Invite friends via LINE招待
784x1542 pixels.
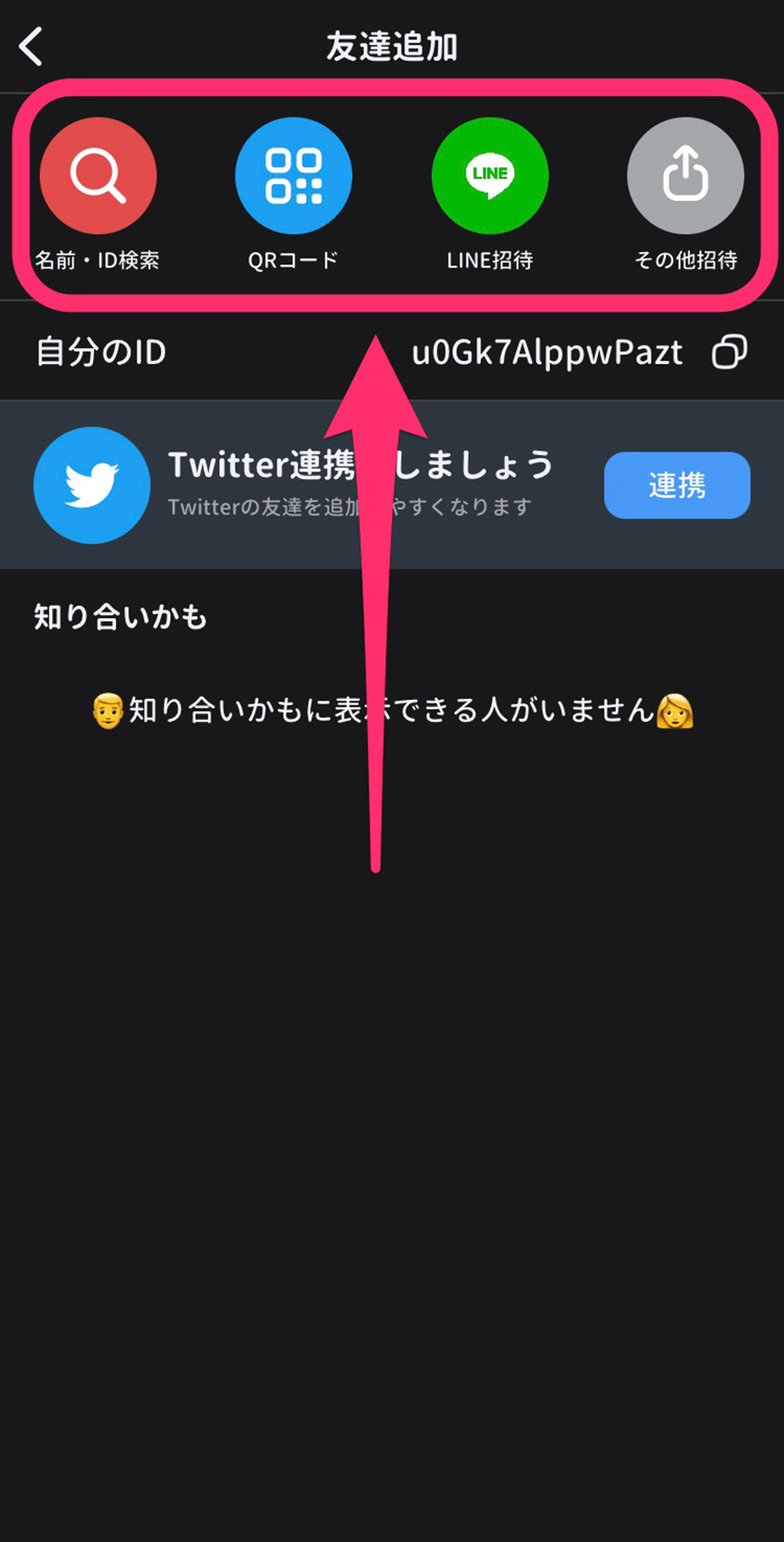(x=489, y=176)
